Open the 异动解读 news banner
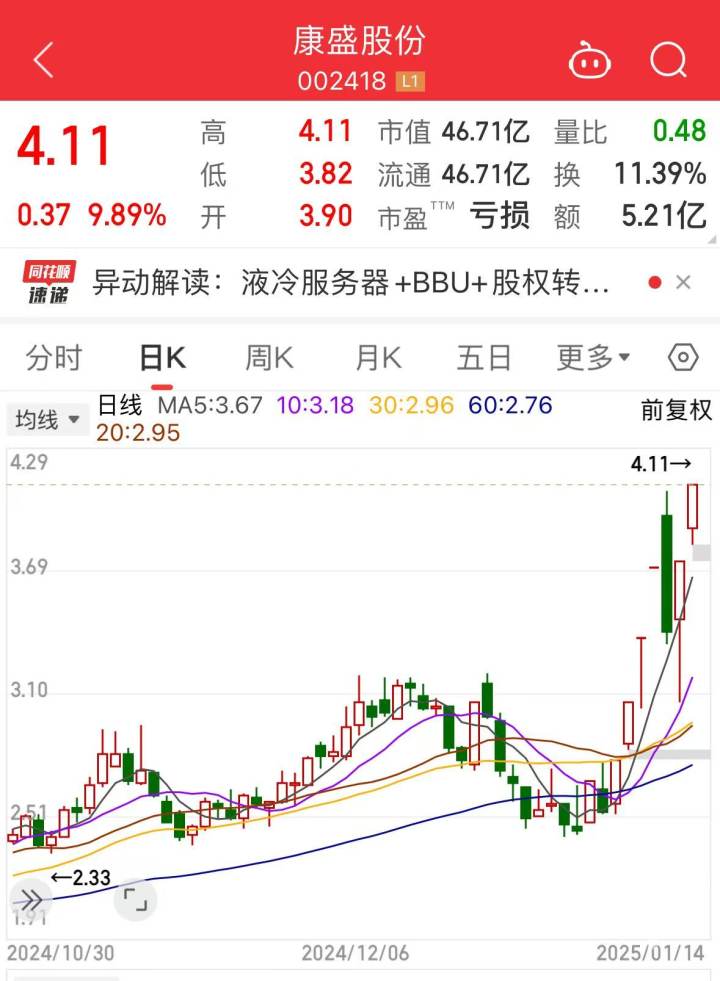The width and height of the screenshot is (720, 981). coord(350,284)
